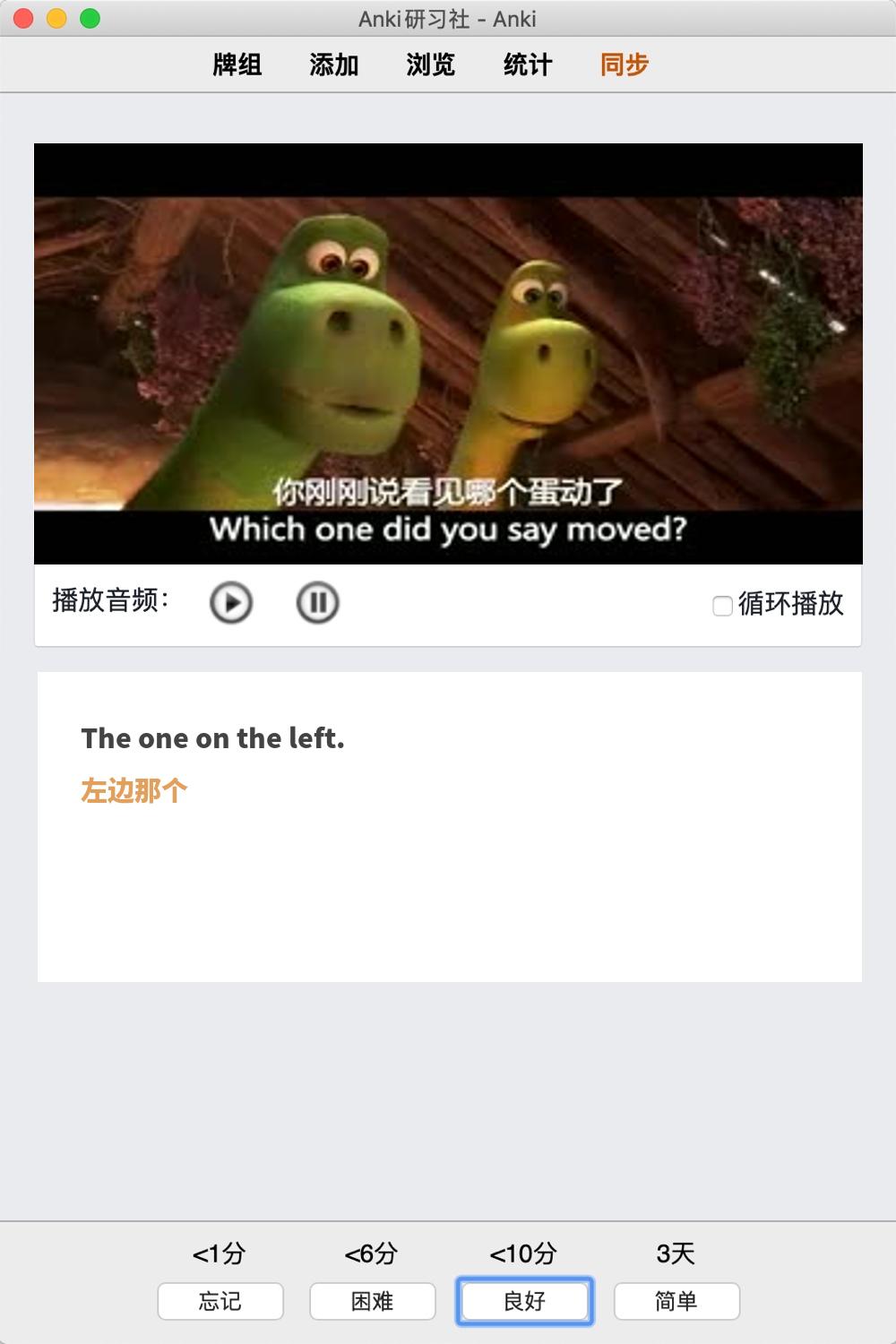
Task: Start 同步 sync
Action: [625, 65]
